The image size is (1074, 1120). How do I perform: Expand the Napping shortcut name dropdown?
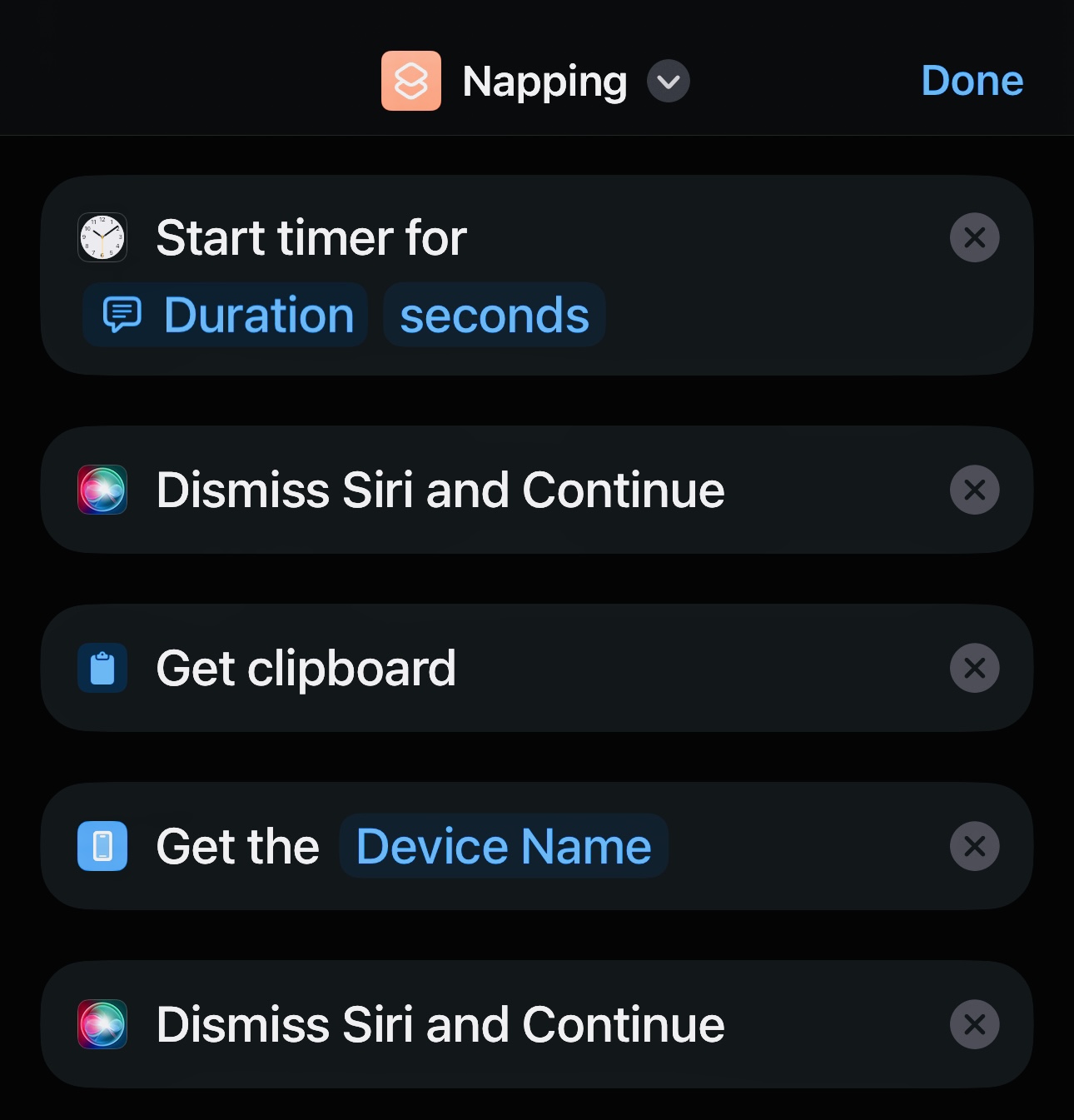pyautogui.click(x=668, y=82)
